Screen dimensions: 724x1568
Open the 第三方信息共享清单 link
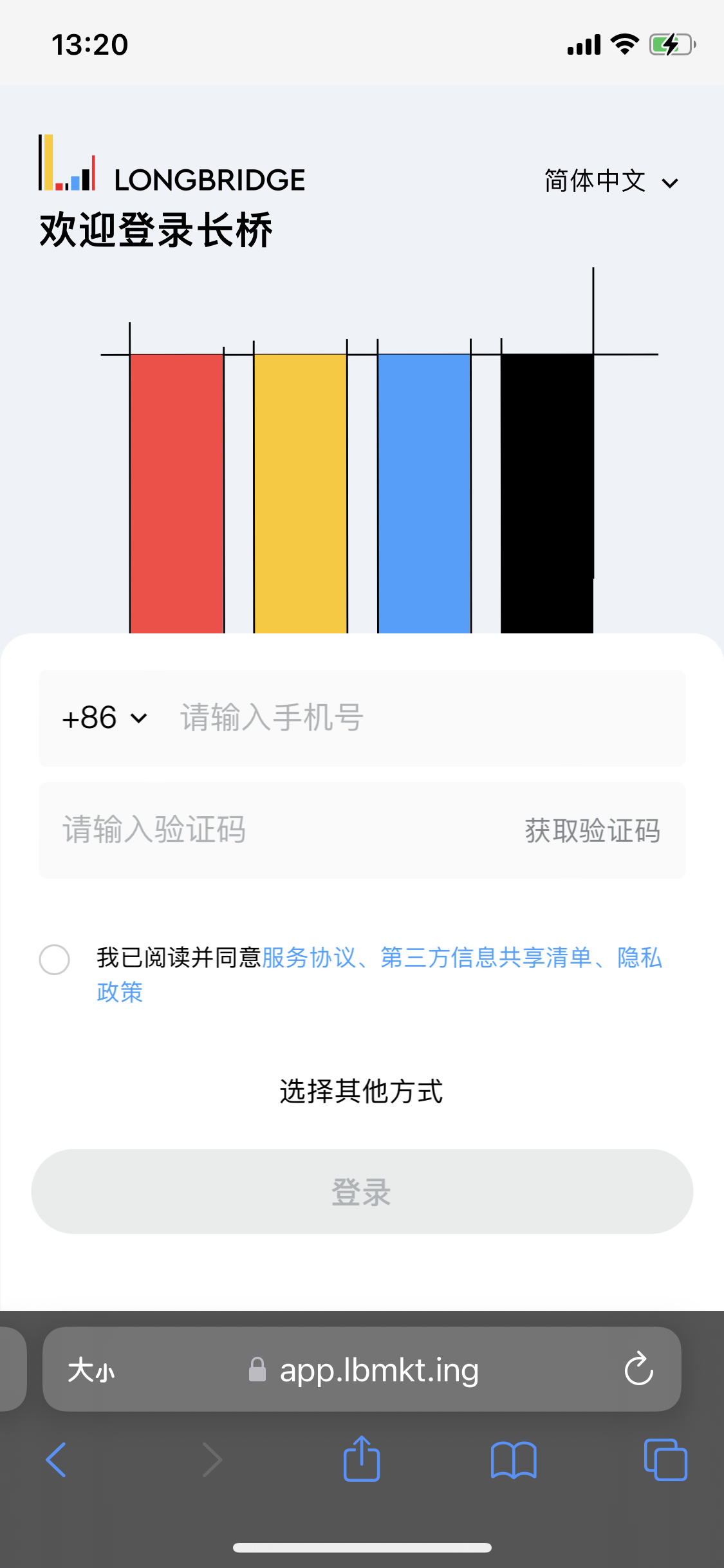pyautogui.click(x=486, y=958)
